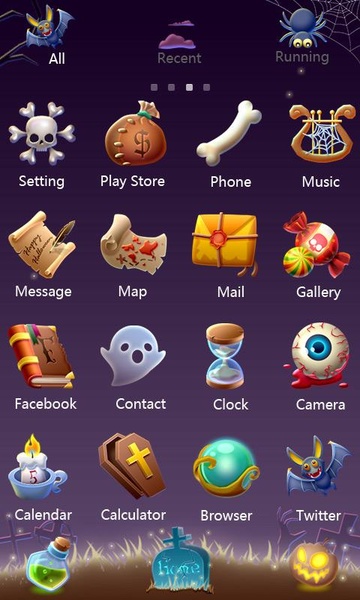Open the Calendar app

(x=41, y=478)
